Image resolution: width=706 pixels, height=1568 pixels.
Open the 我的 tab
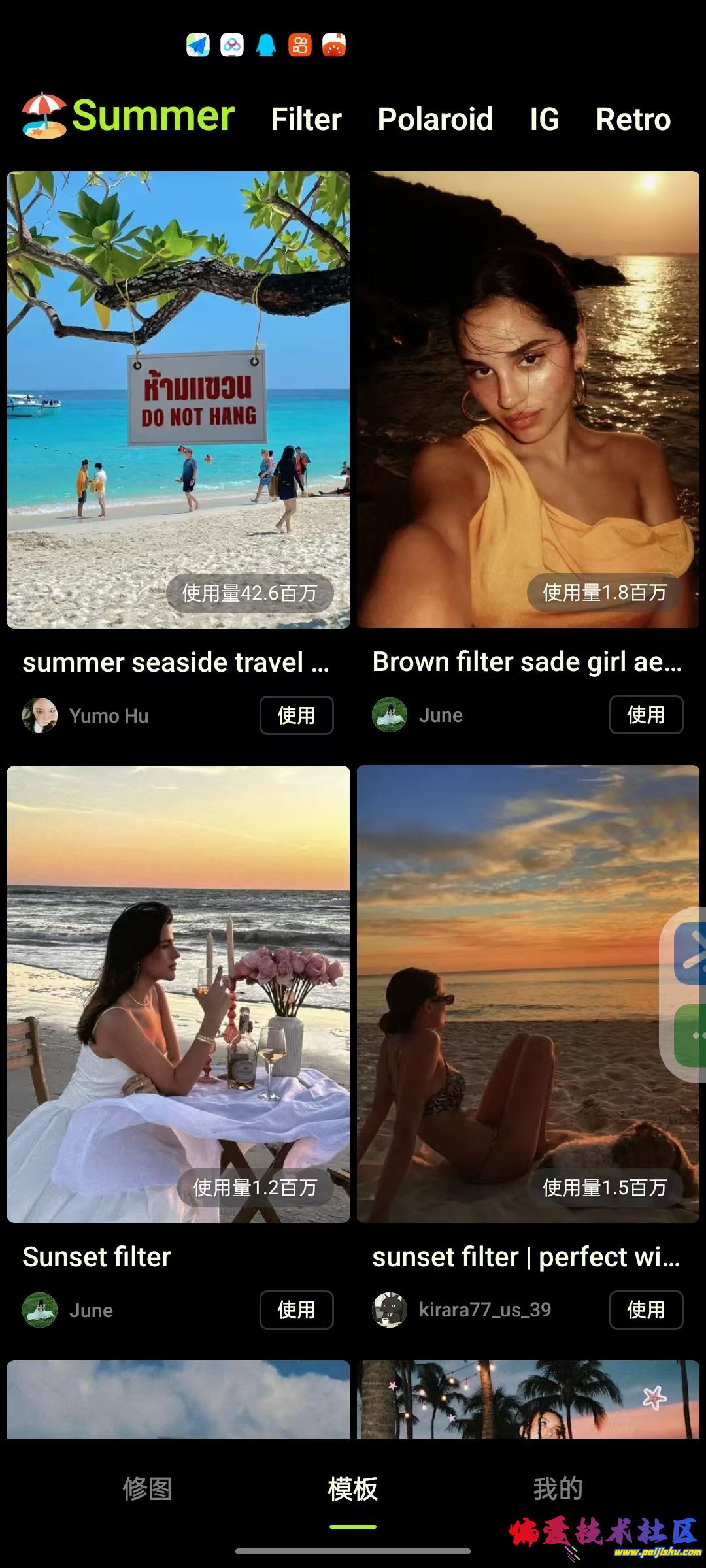pyautogui.click(x=557, y=1489)
